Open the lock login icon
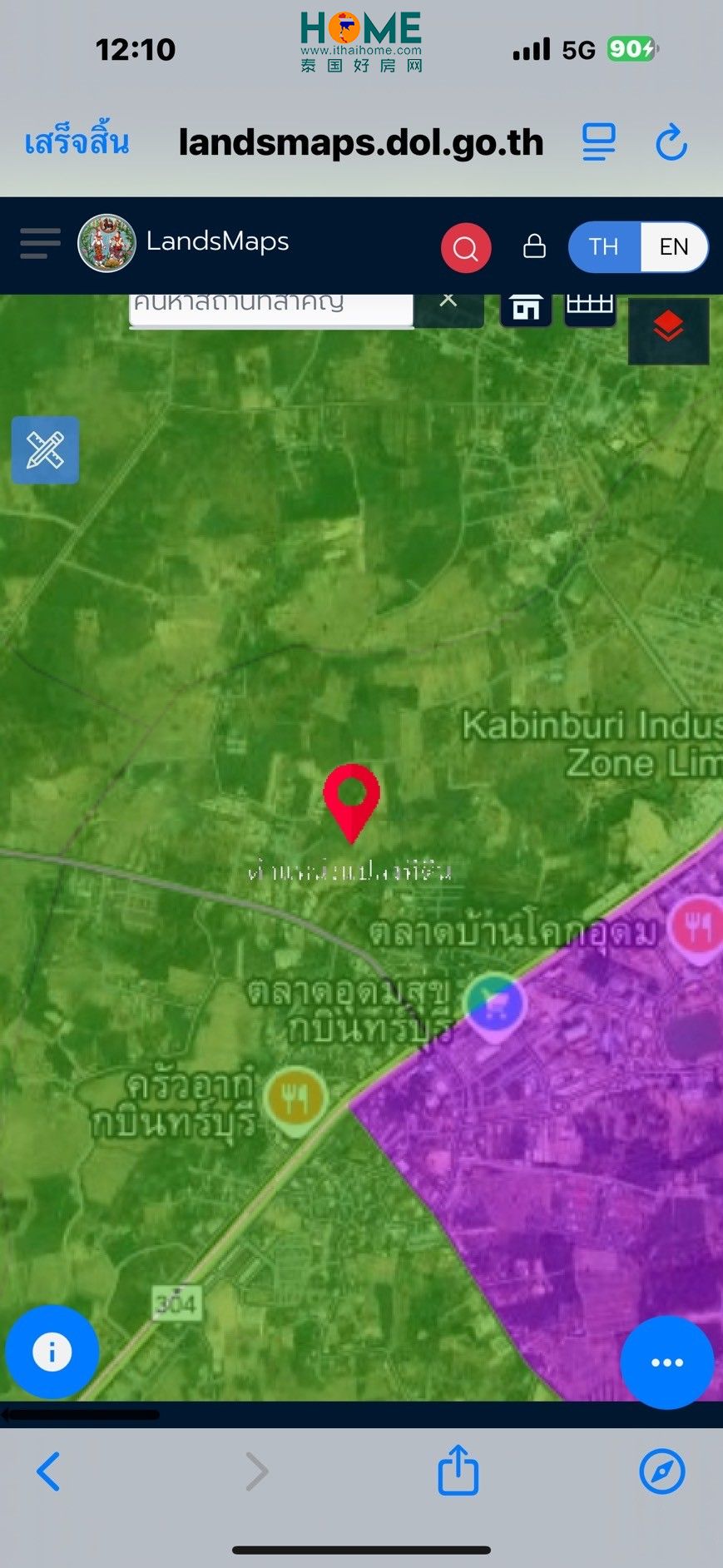Viewport: 723px width, 1568px height. coord(534,246)
